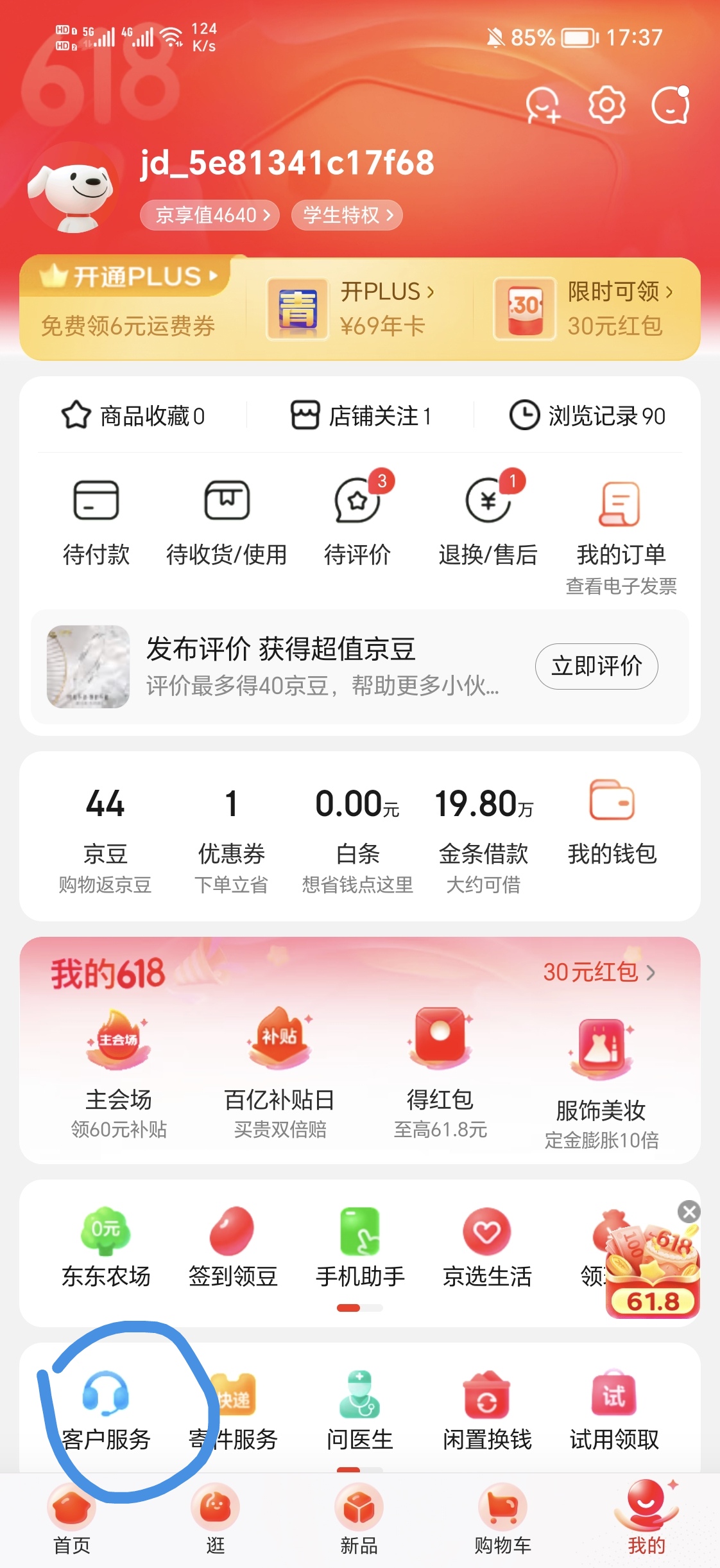View 浏览记录 browsing history
Image resolution: width=720 pixels, height=1568 pixels.
[587, 415]
